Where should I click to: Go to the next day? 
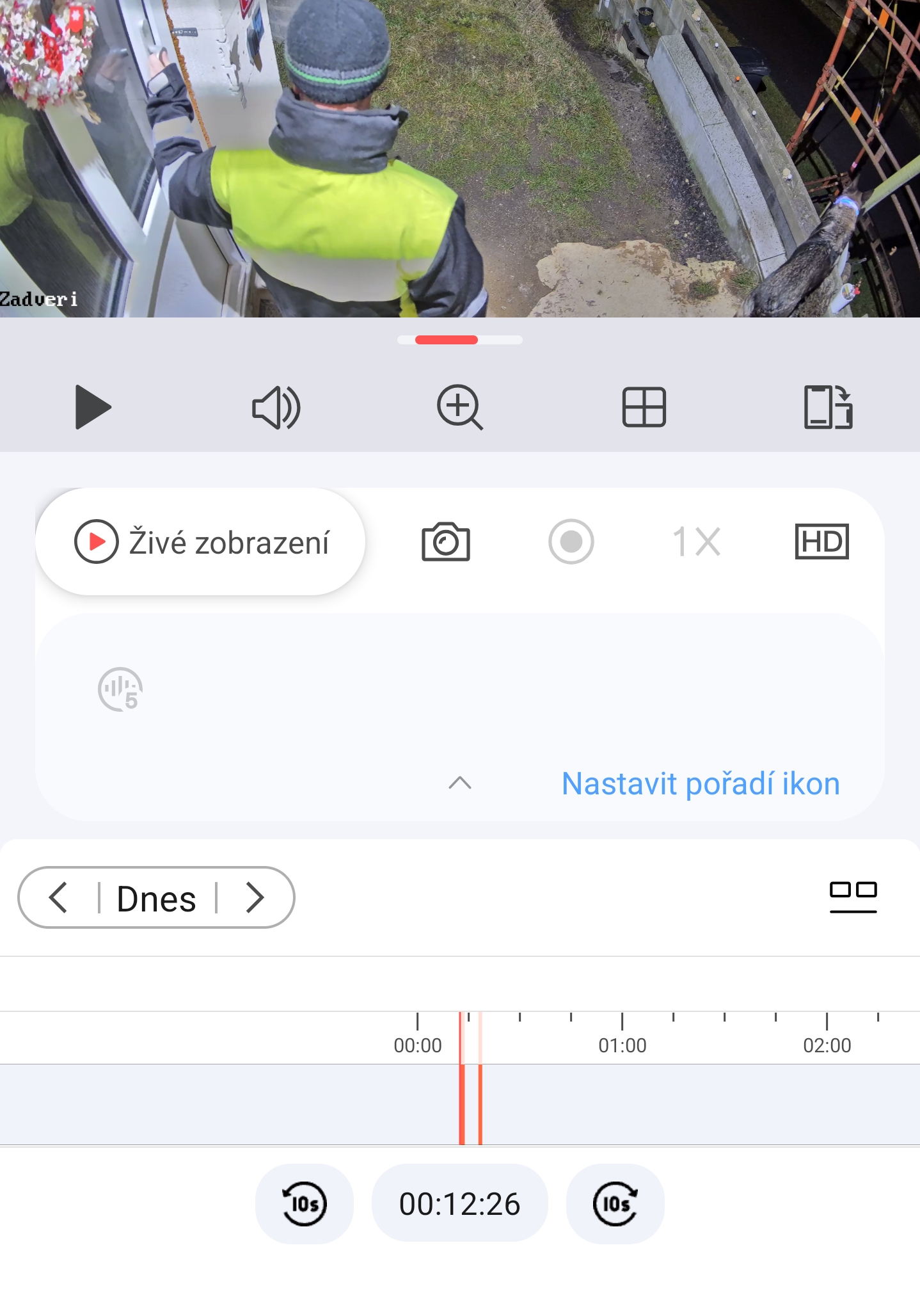[255, 897]
